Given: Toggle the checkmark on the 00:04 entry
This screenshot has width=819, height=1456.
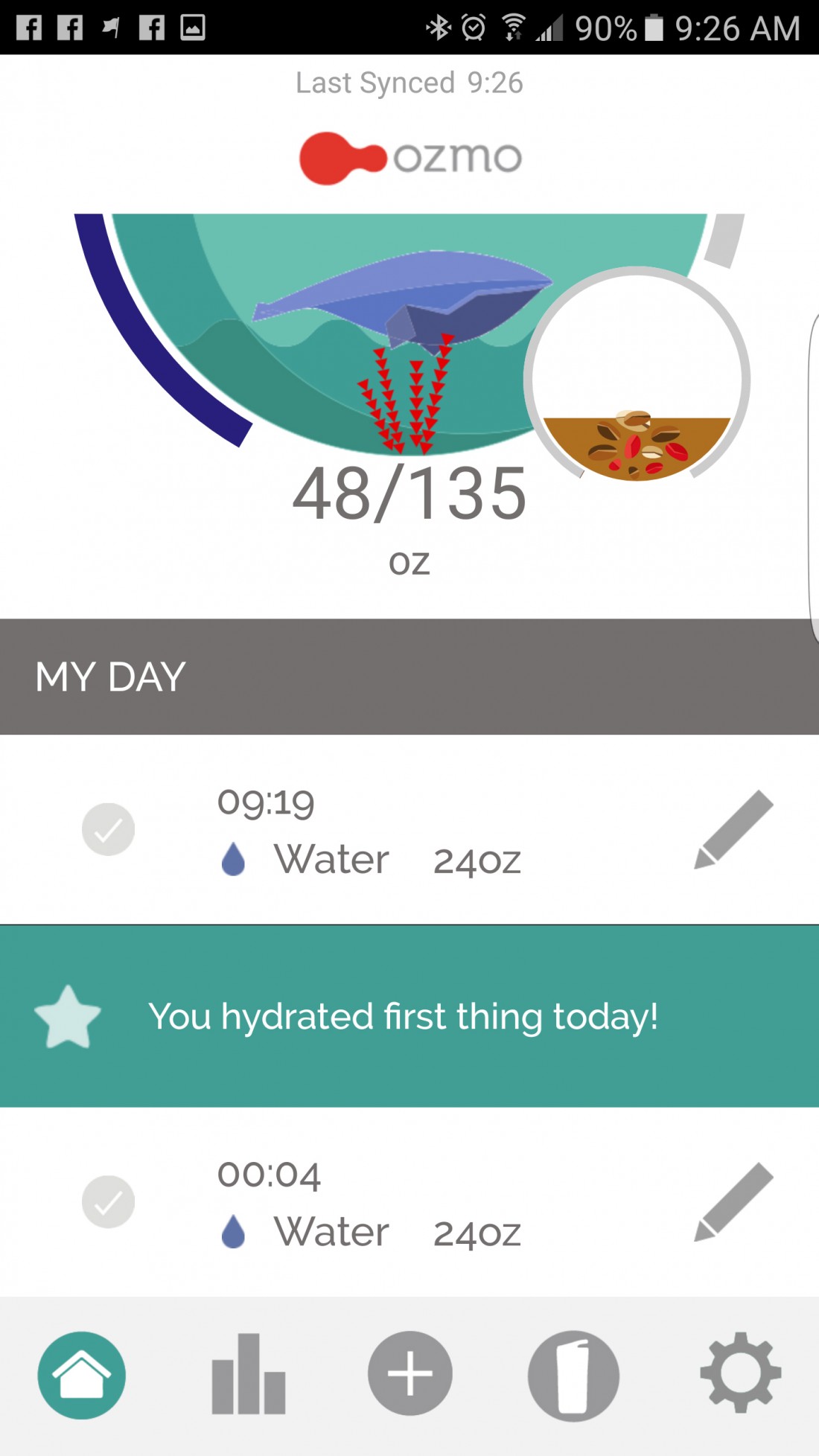Looking at the screenshot, I should [108, 1201].
